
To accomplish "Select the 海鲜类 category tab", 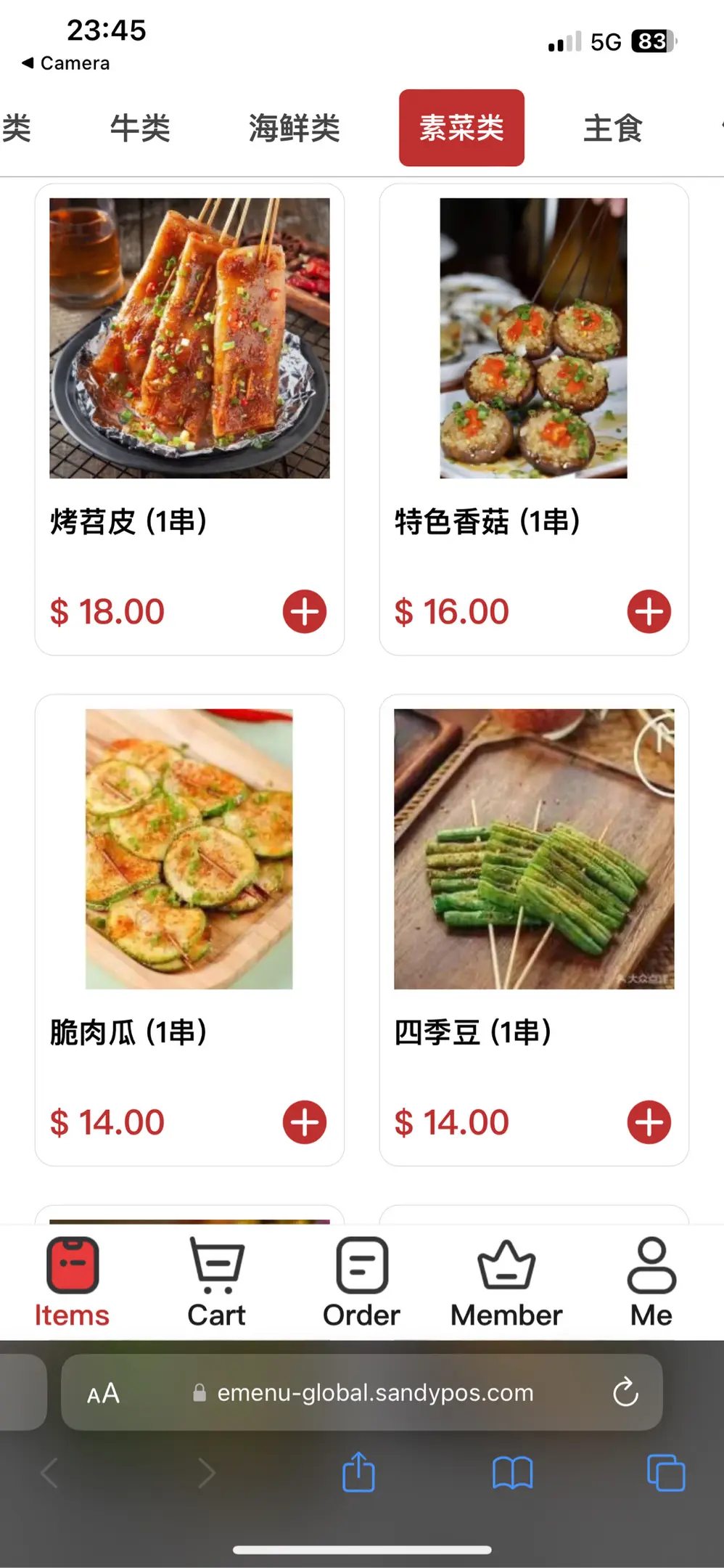I will 294,128.
